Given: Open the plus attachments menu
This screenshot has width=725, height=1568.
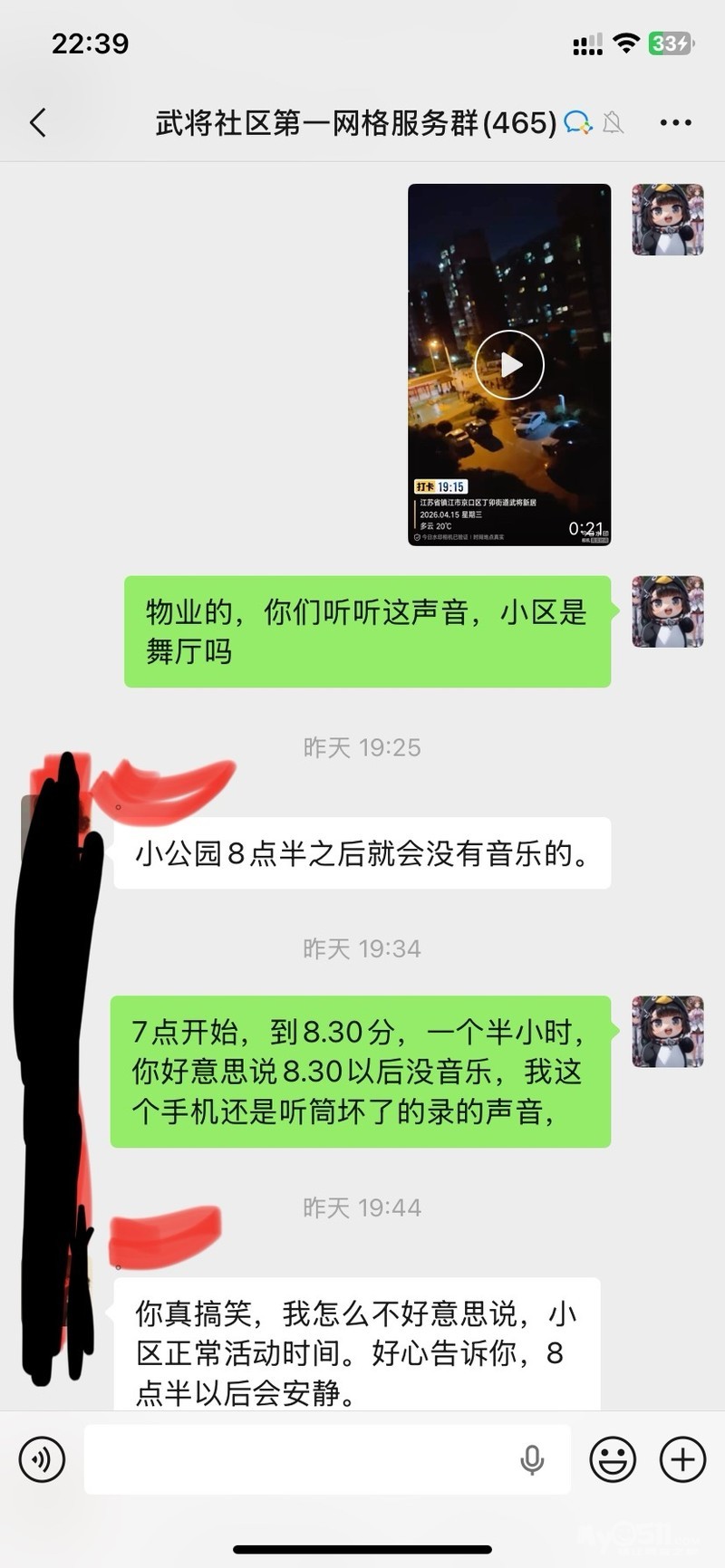Looking at the screenshot, I should [x=682, y=1459].
